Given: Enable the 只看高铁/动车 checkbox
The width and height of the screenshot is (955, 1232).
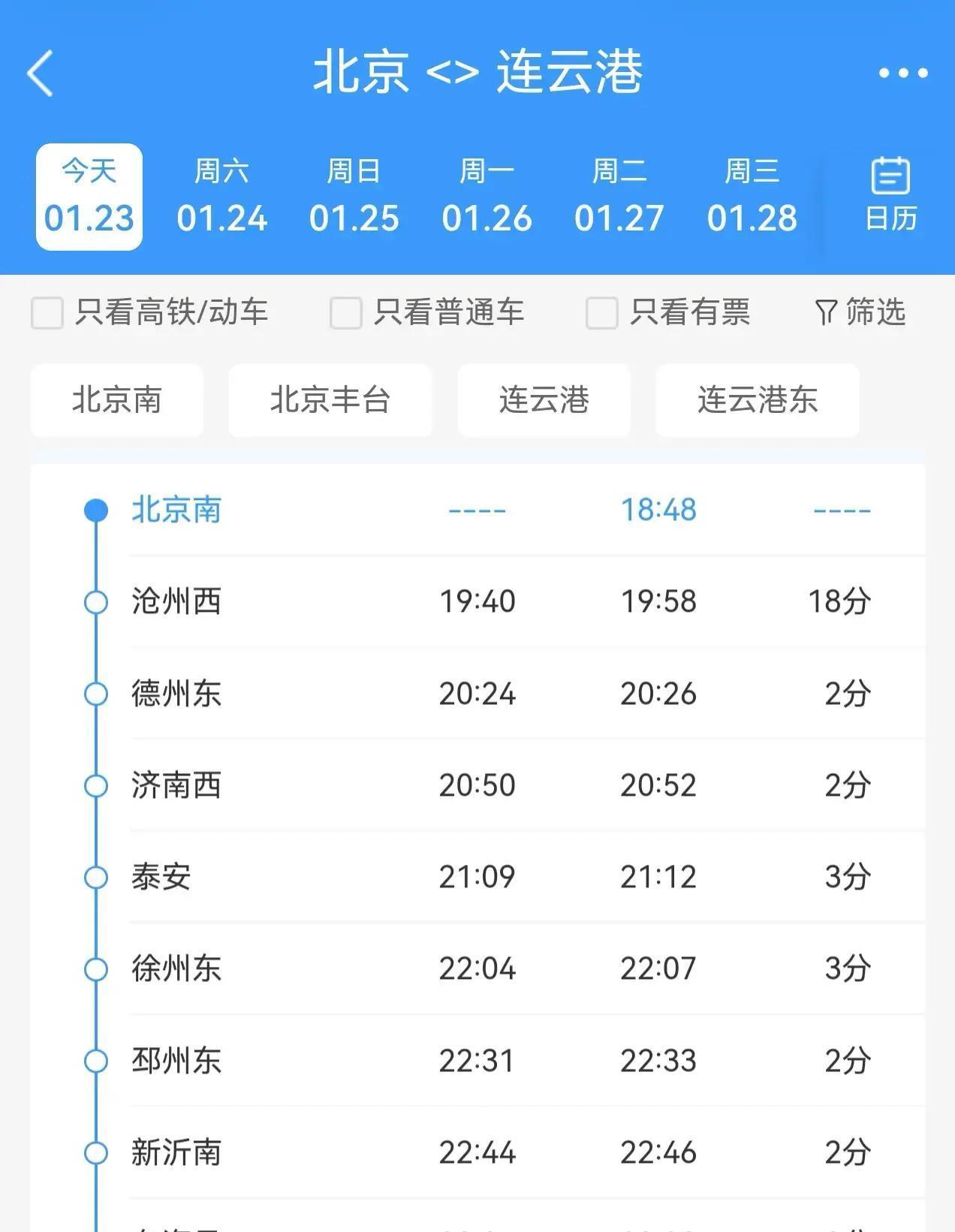Looking at the screenshot, I should pyautogui.click(x=47, y=314).
